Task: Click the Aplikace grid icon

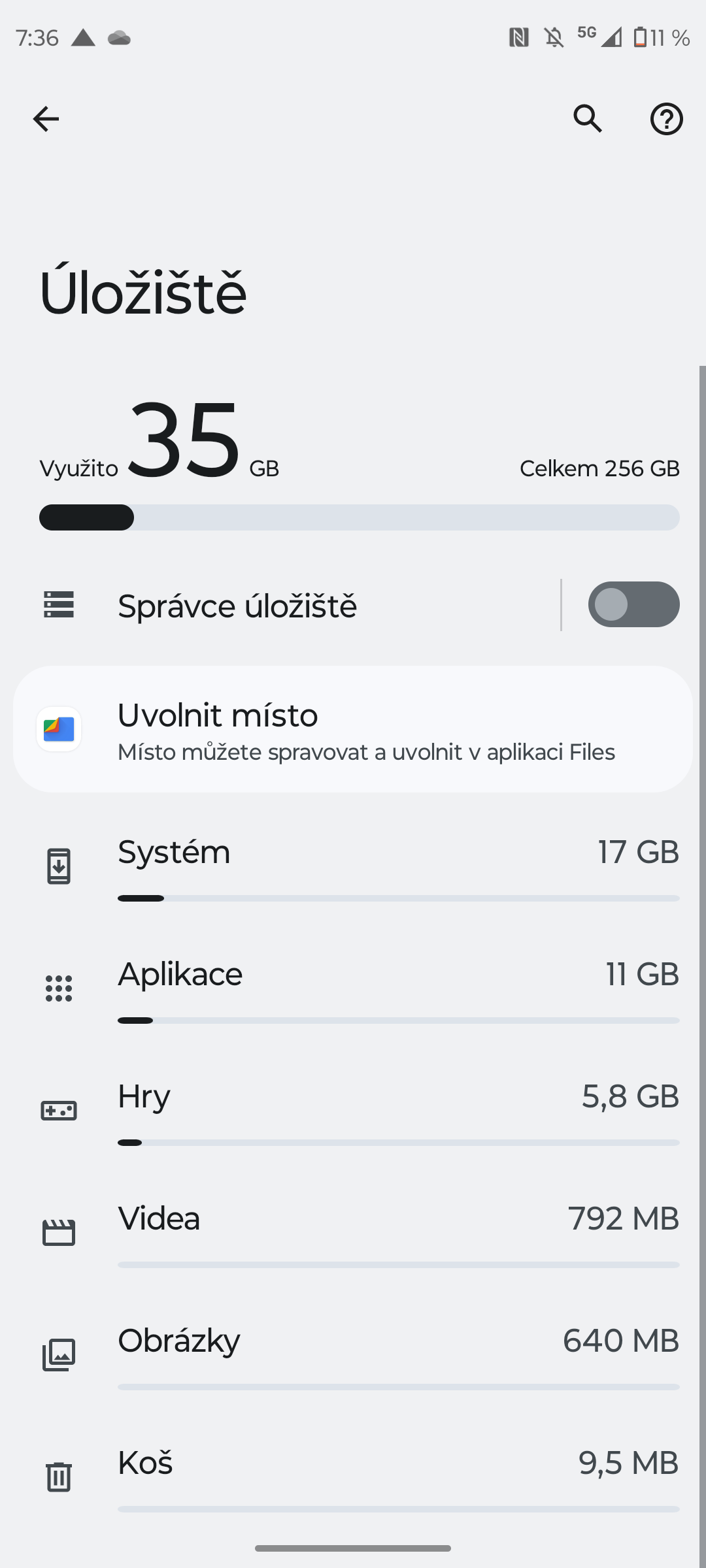Action: point(58,987)
